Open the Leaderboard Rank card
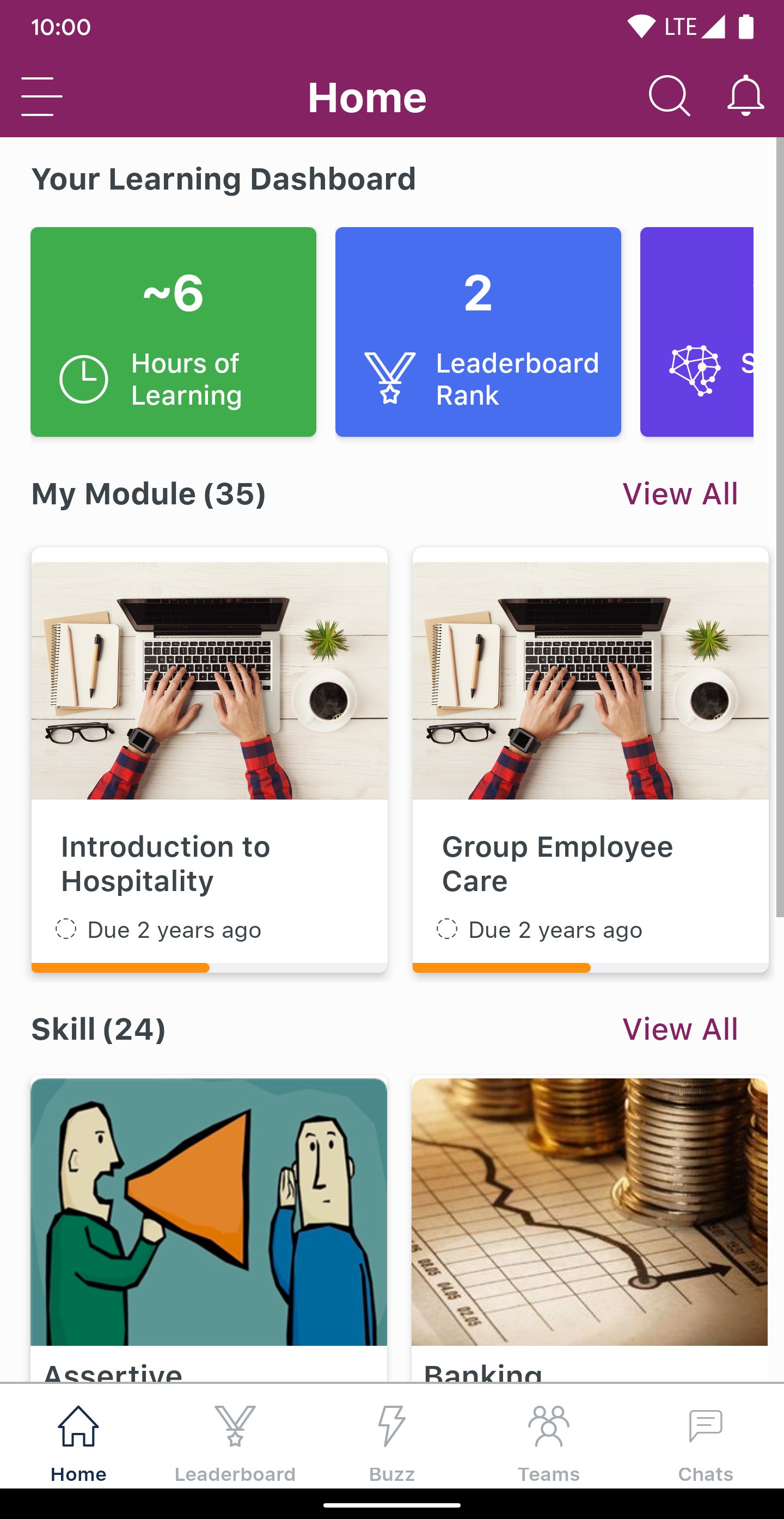Viewport: 784px width, 1519px height. point(478,332)
